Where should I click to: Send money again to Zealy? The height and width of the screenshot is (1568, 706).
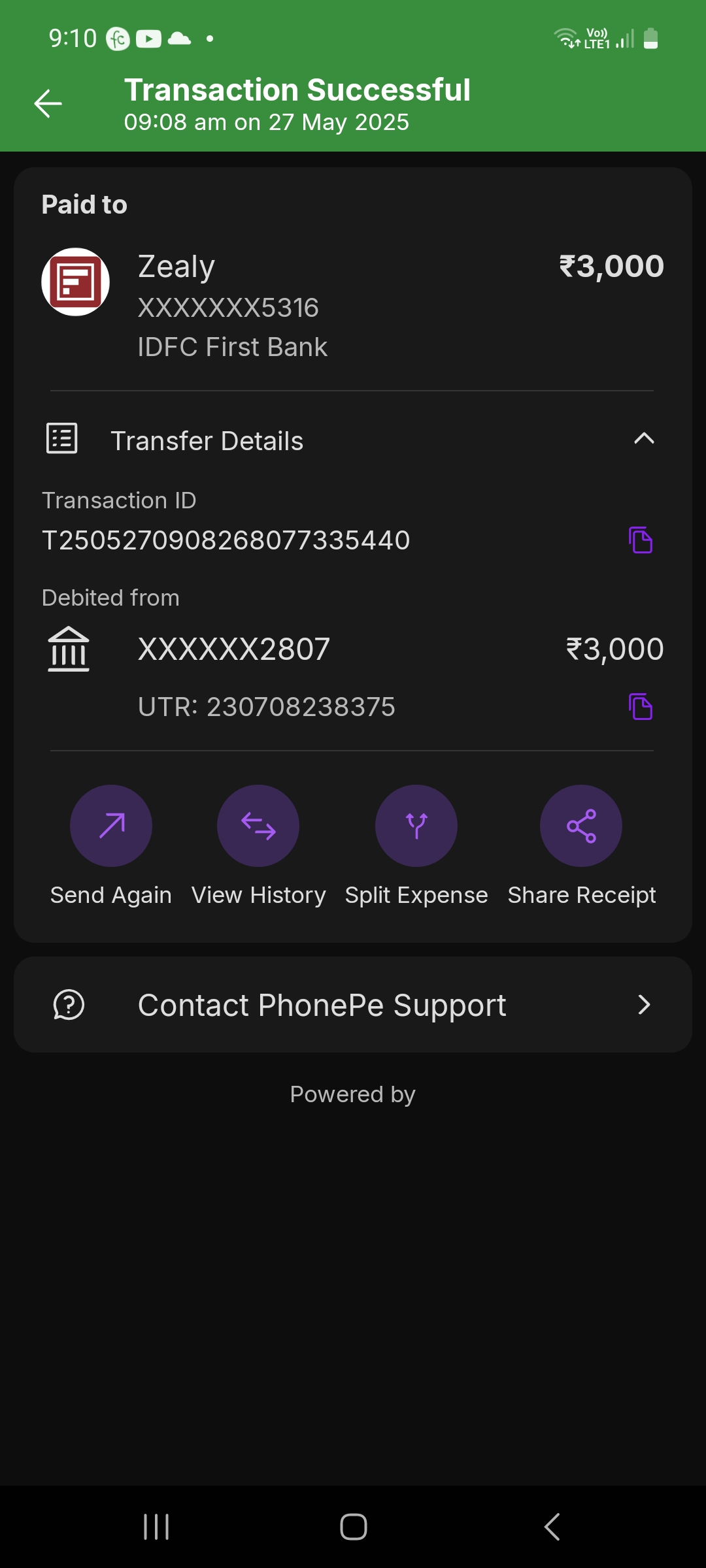(x=111, y=826)
